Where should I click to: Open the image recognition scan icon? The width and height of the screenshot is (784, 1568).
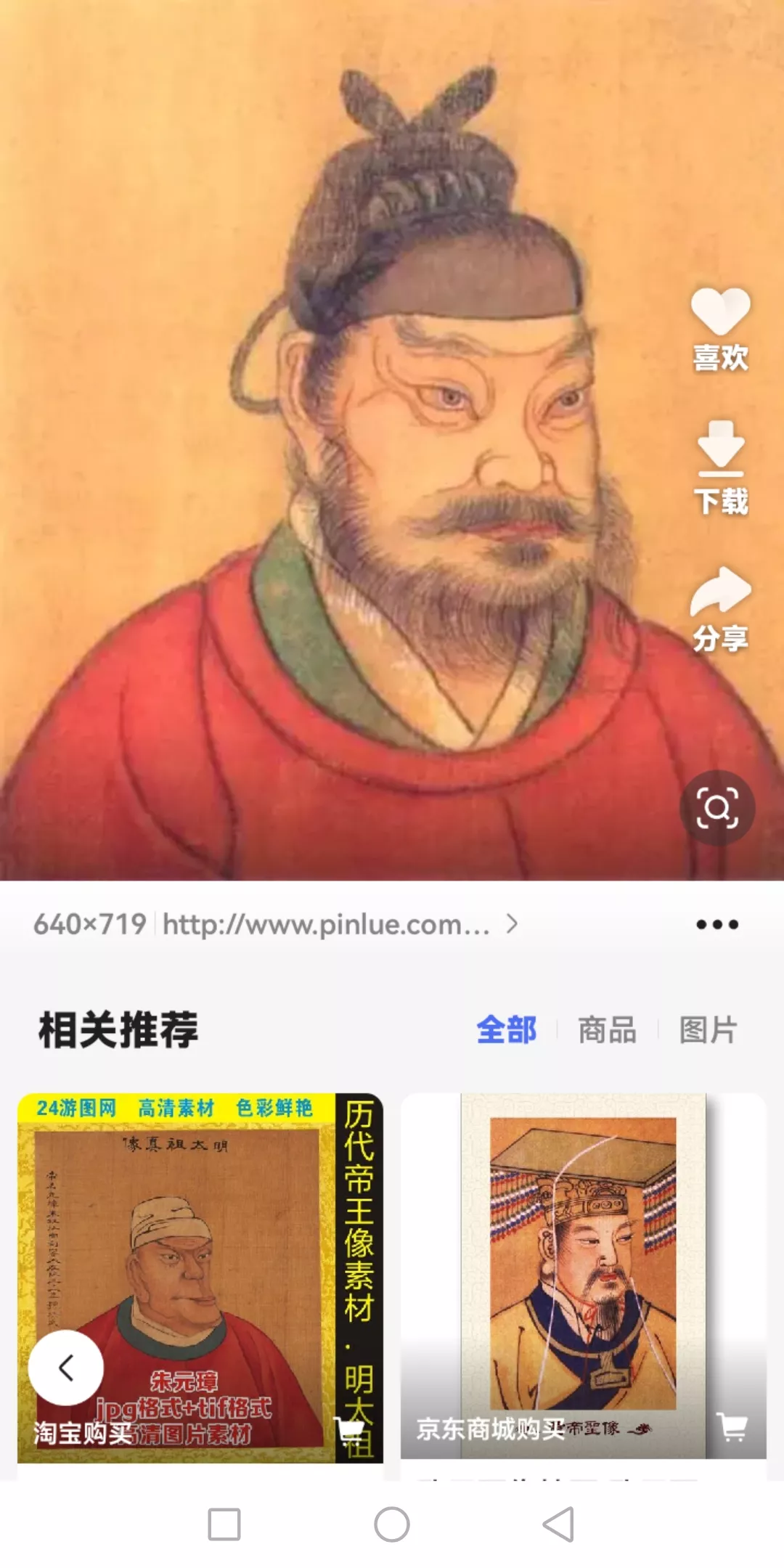[717, 807]
